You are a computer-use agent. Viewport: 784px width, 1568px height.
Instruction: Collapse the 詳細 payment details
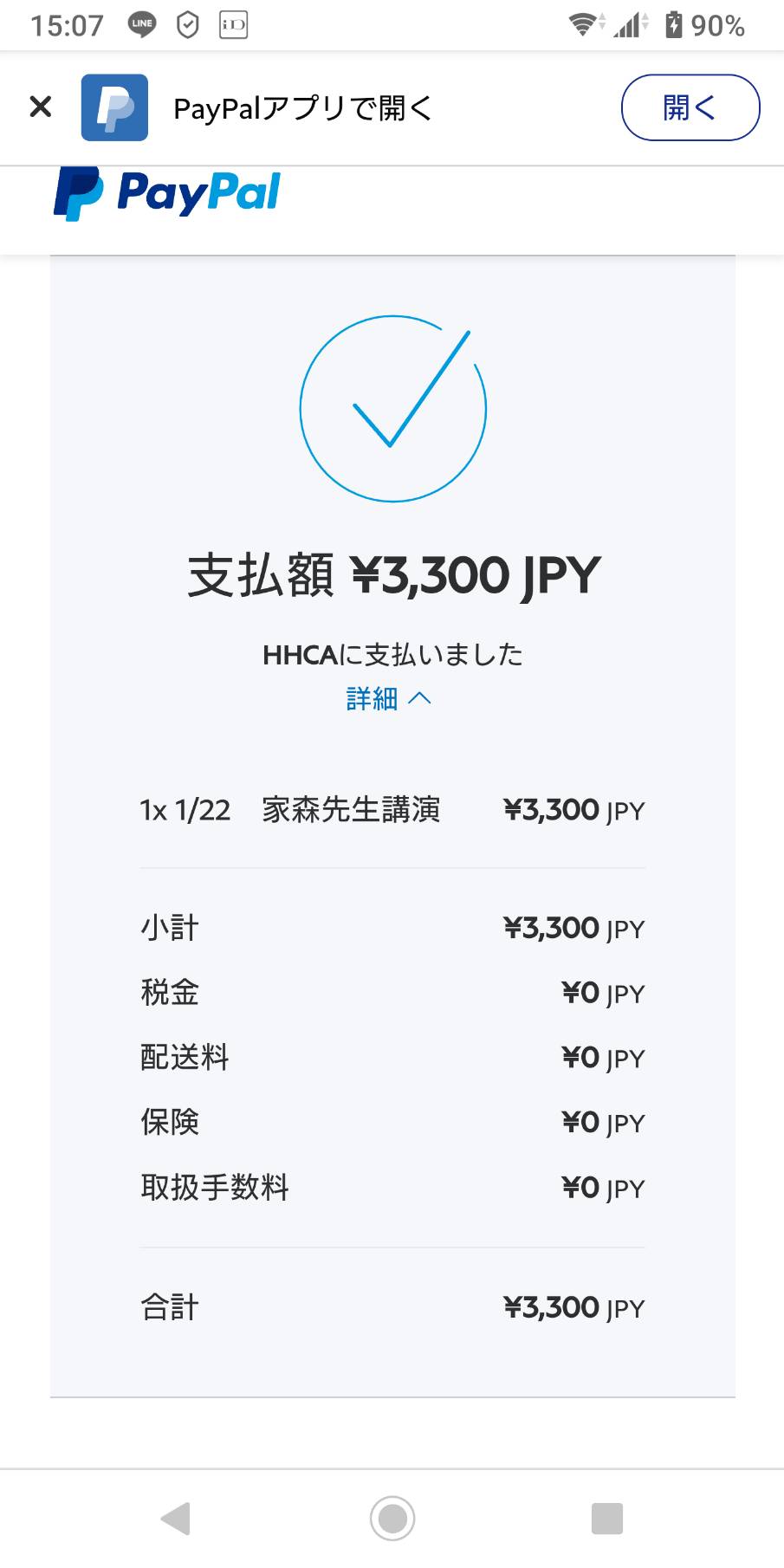point(389,698)
